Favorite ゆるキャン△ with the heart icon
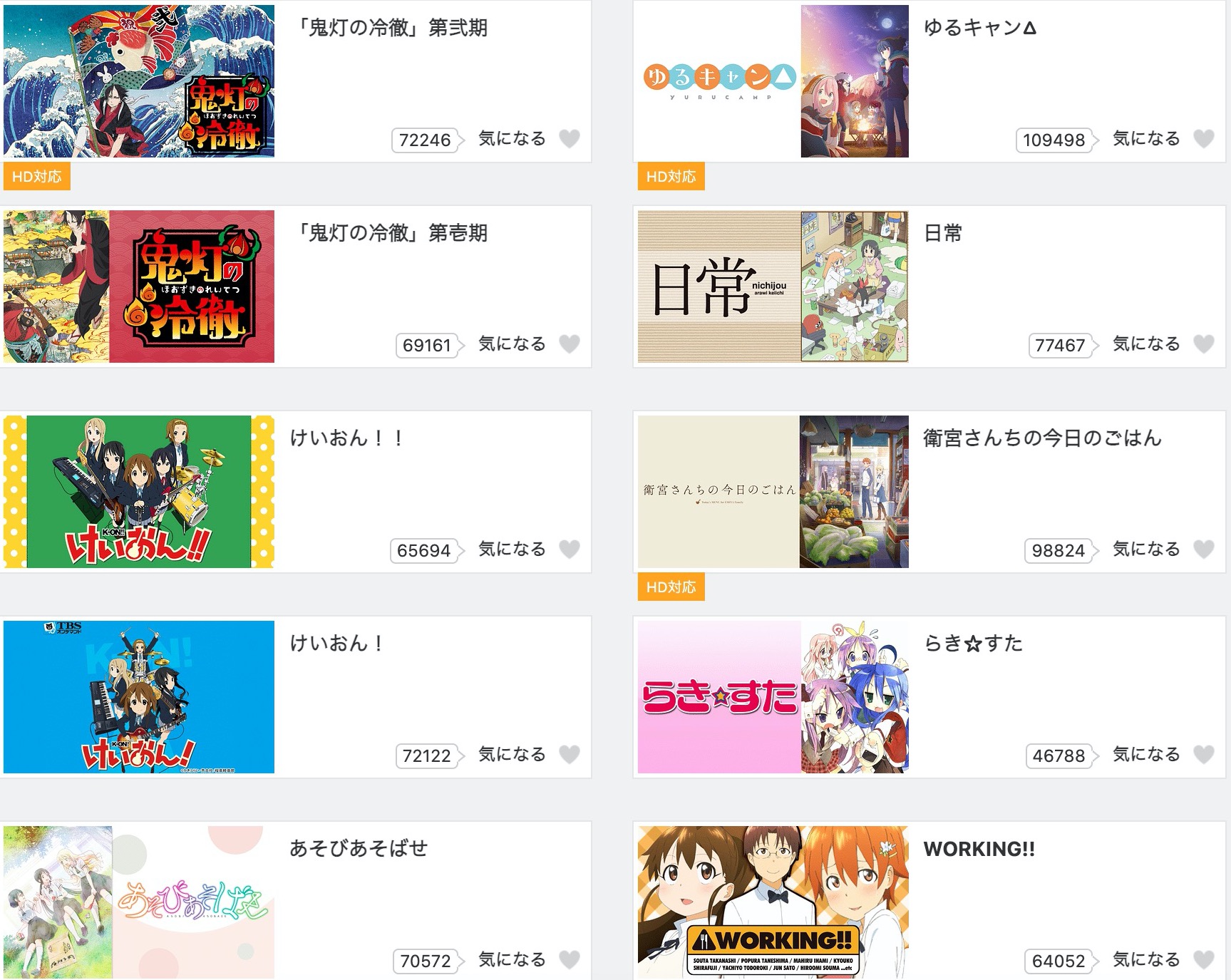Viewport: 1231px width, 980px height. coord(1203,138)
